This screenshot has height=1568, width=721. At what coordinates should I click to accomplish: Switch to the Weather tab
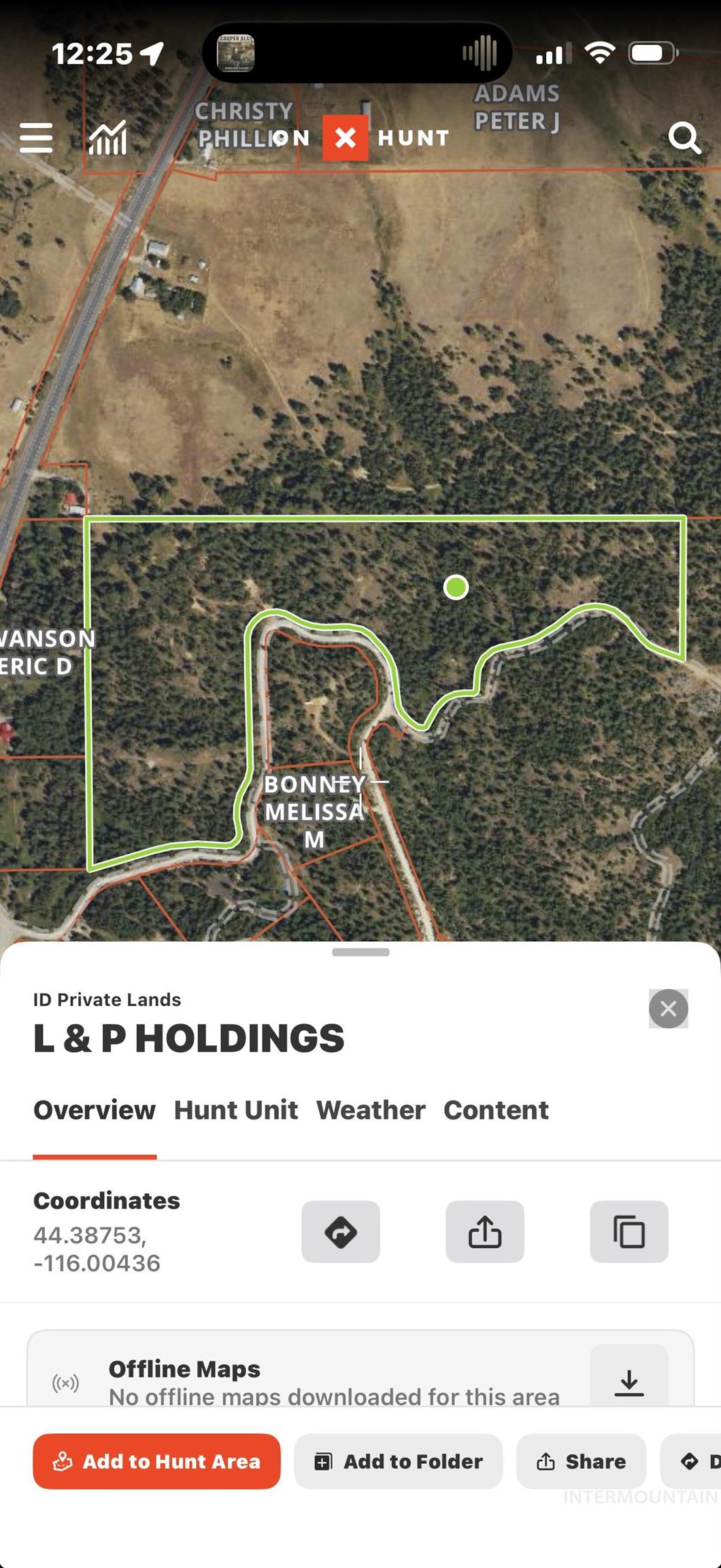click(x=371, y=1110)
